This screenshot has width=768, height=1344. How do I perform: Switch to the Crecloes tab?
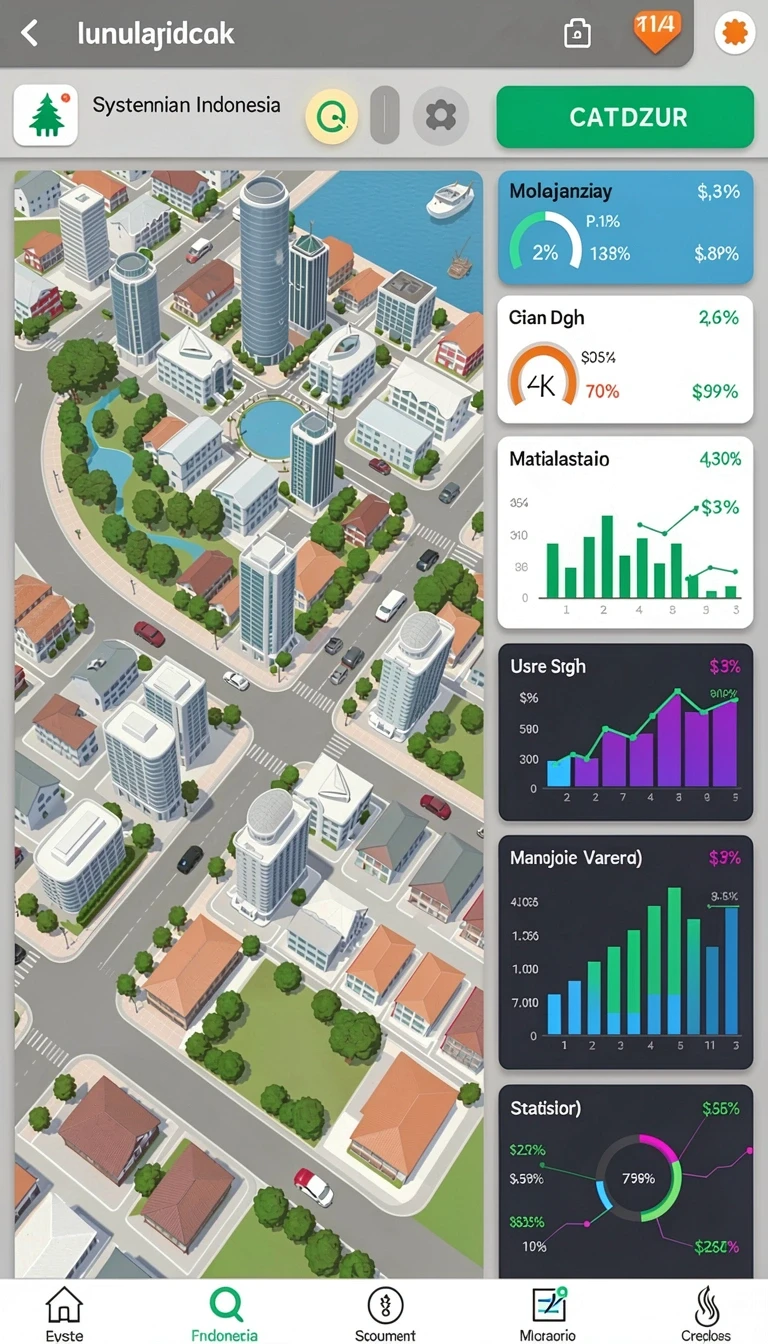pos(706,1312)
